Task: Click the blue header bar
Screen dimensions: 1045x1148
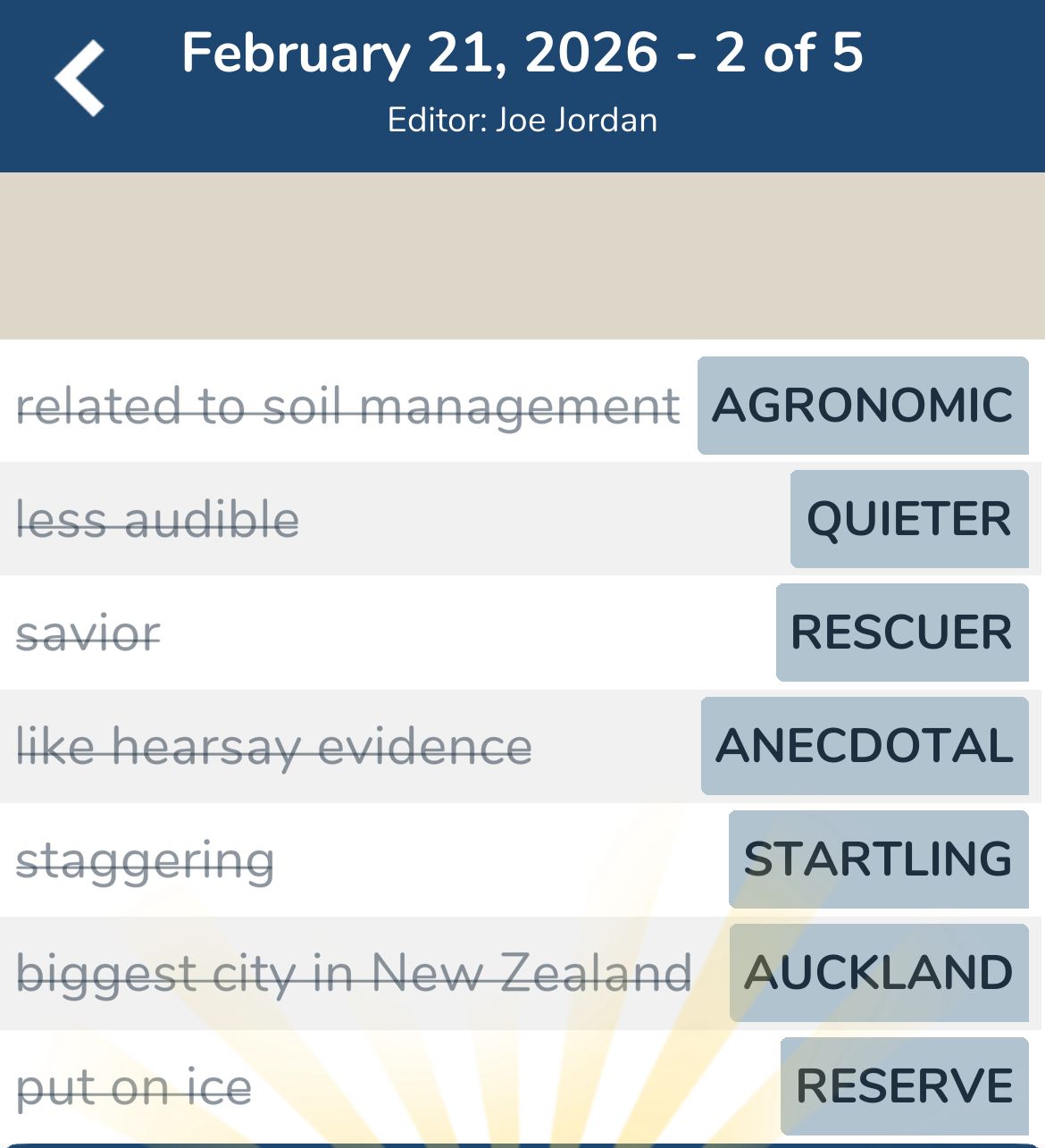Action: point(522,82)
